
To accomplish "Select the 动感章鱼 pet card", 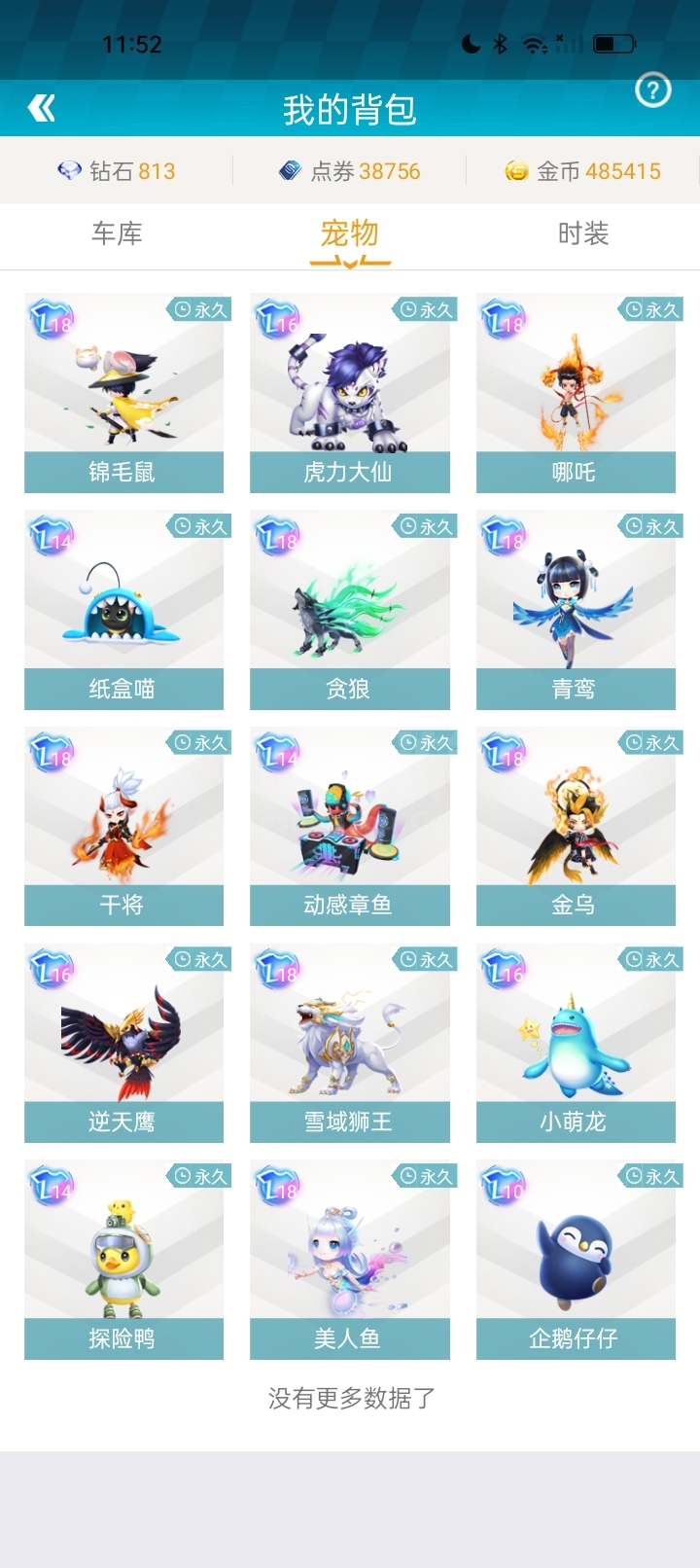I will (349, 826).
